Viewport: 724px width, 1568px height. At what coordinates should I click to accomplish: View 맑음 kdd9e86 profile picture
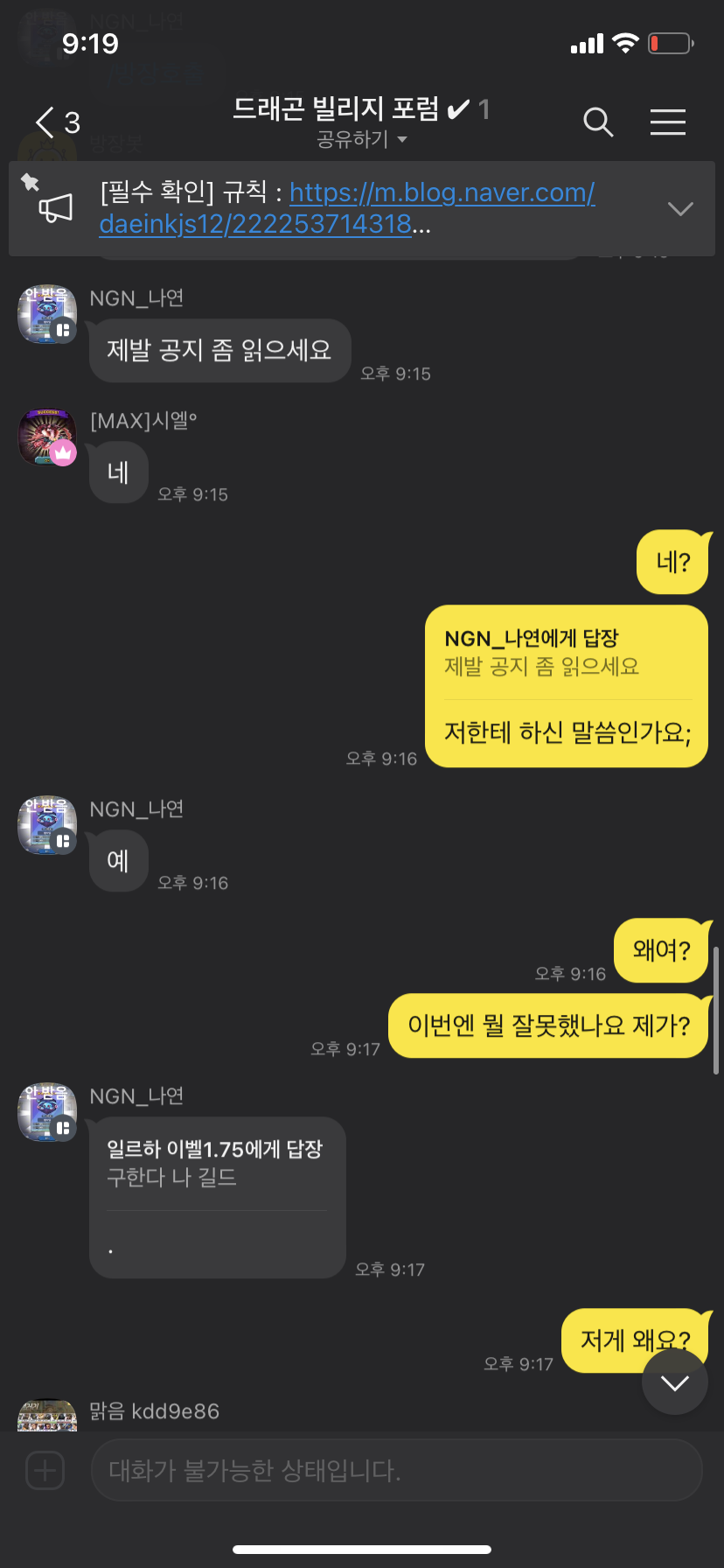[47, 1415]
